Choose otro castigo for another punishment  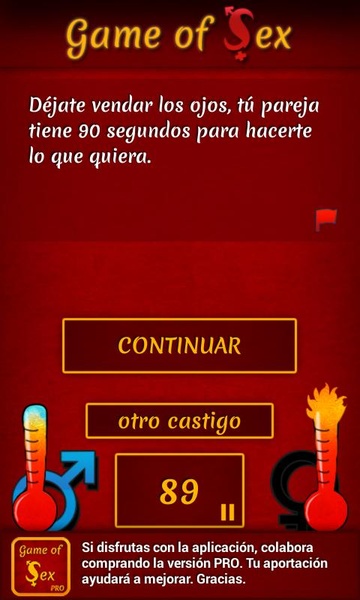pos(179,421)
